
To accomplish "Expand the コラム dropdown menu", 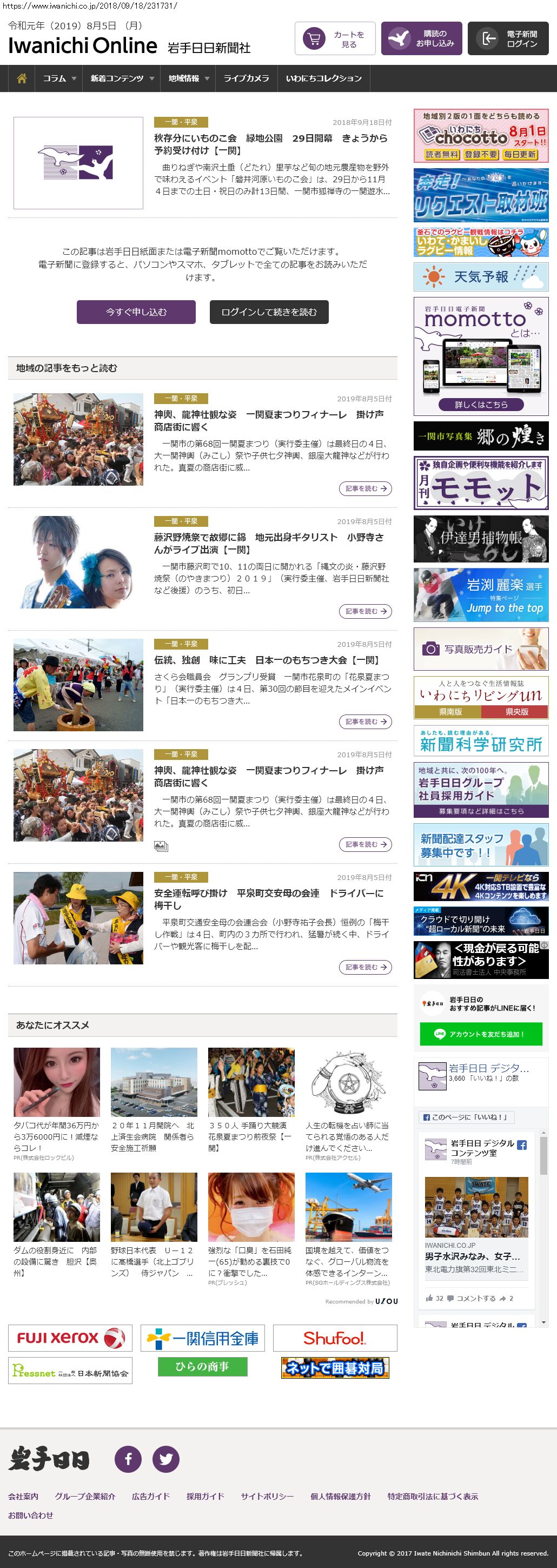I will coord(59,78).
